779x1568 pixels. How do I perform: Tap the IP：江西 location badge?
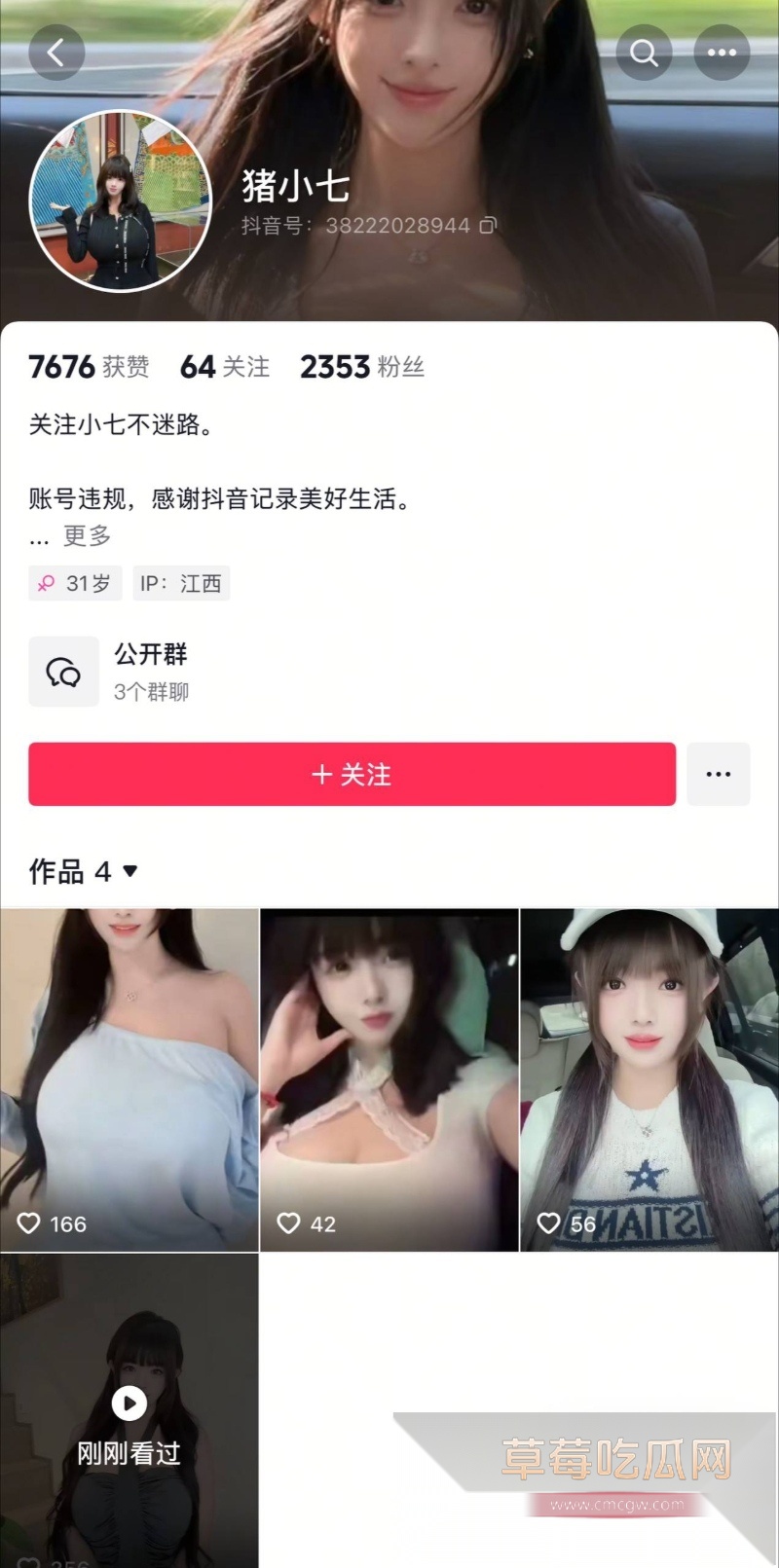click(181, 583)
